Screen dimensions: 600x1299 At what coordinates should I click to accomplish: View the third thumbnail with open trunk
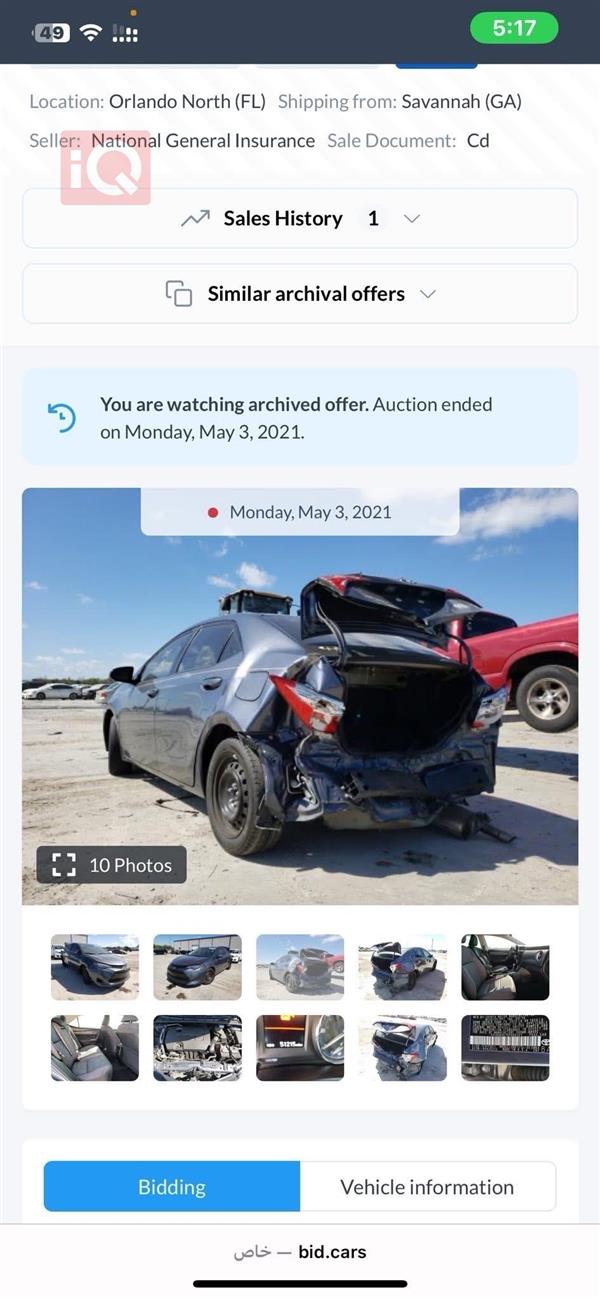point(300,967)
